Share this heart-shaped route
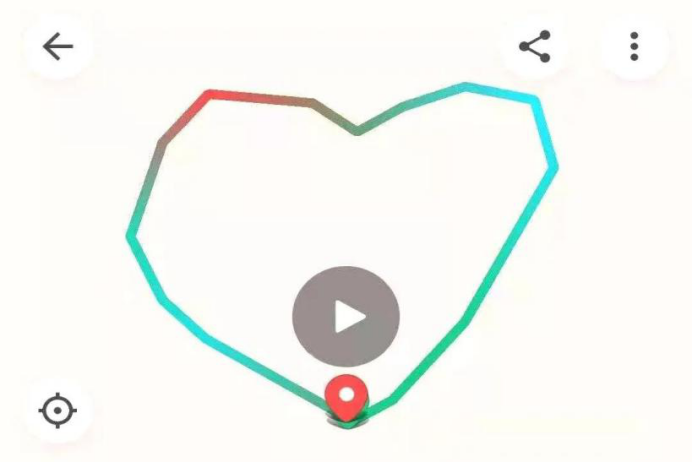 click(x=535, y=46)
